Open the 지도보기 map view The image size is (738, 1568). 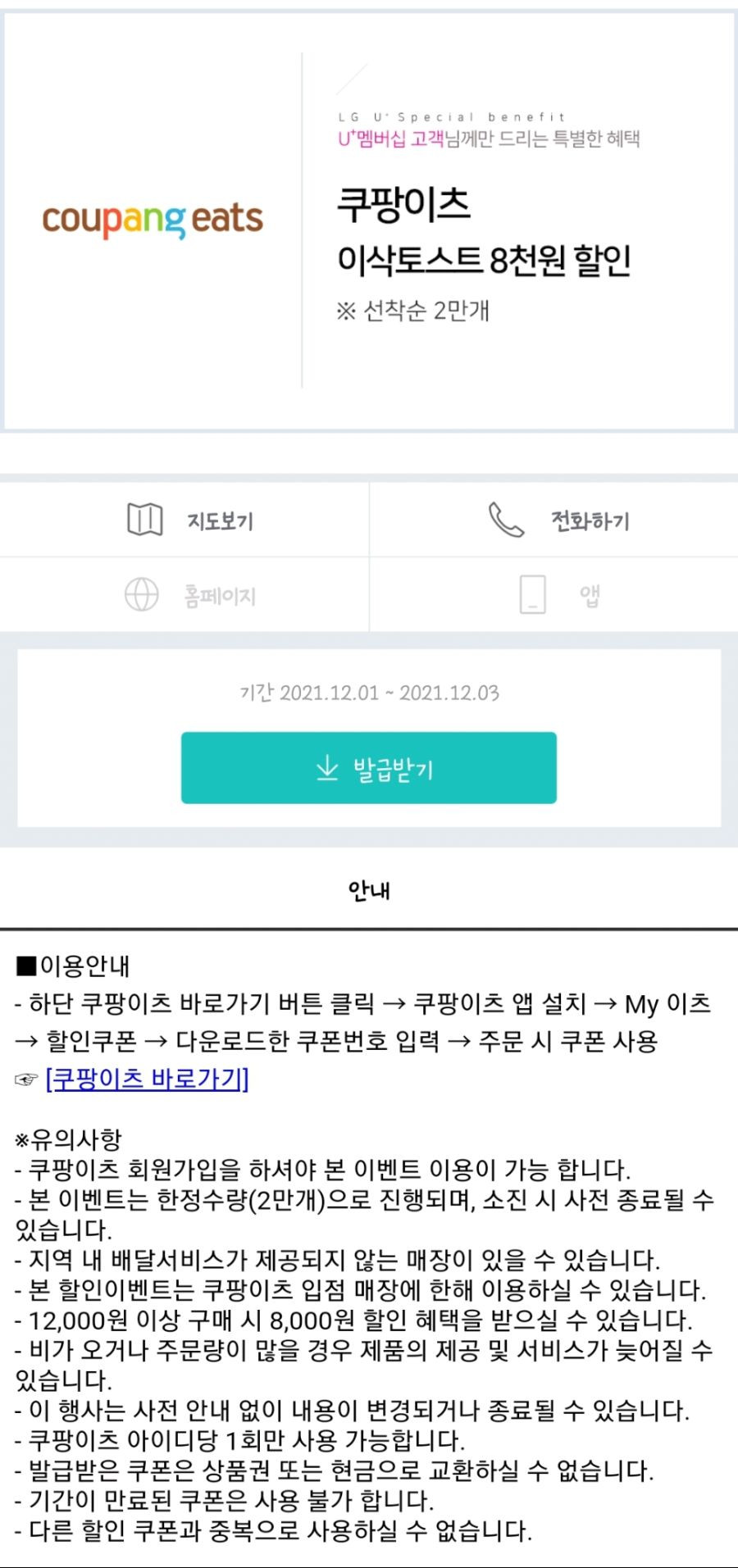(x=184, y=520)
